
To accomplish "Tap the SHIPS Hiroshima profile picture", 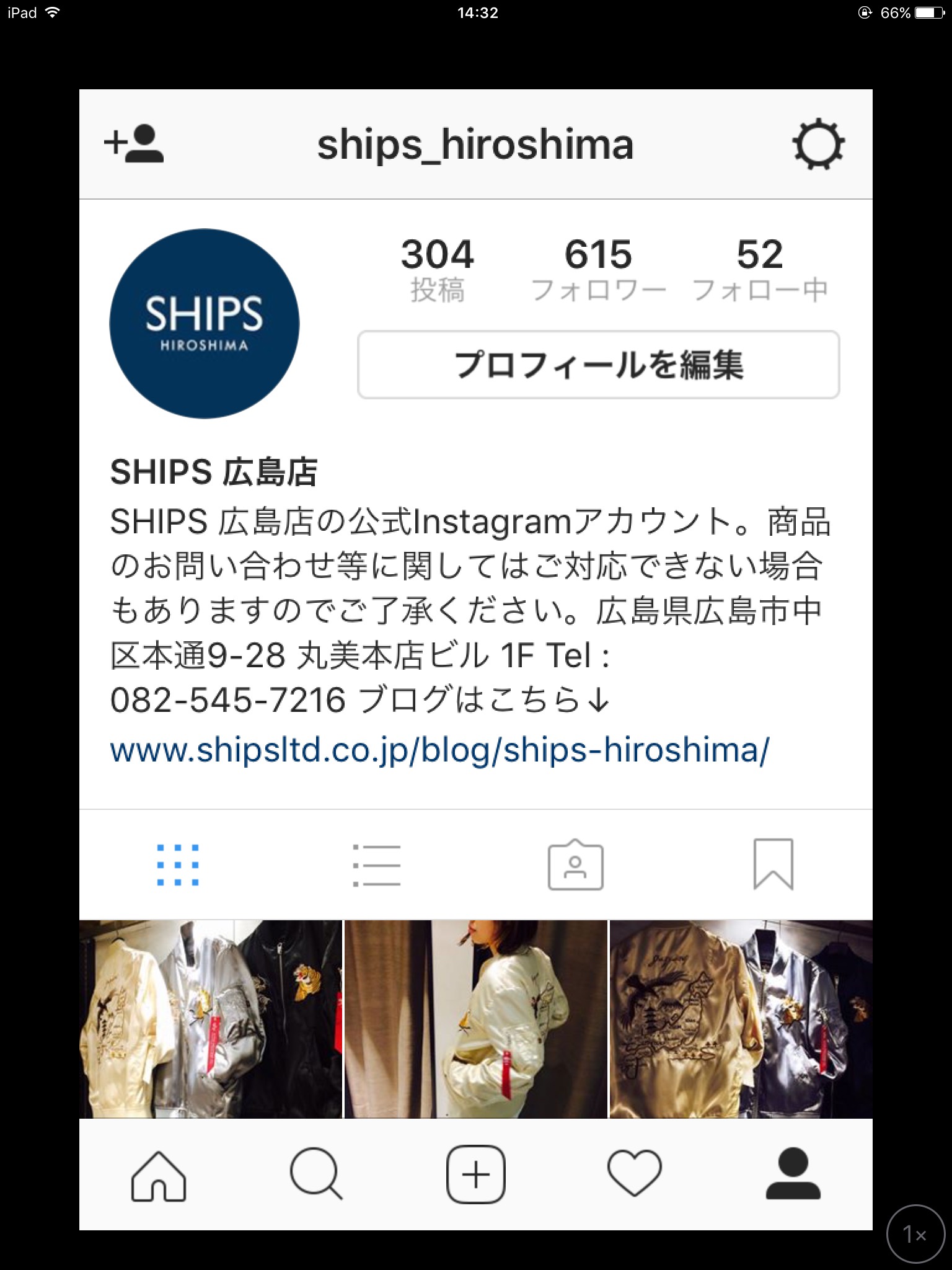I will tap(205, 324).
